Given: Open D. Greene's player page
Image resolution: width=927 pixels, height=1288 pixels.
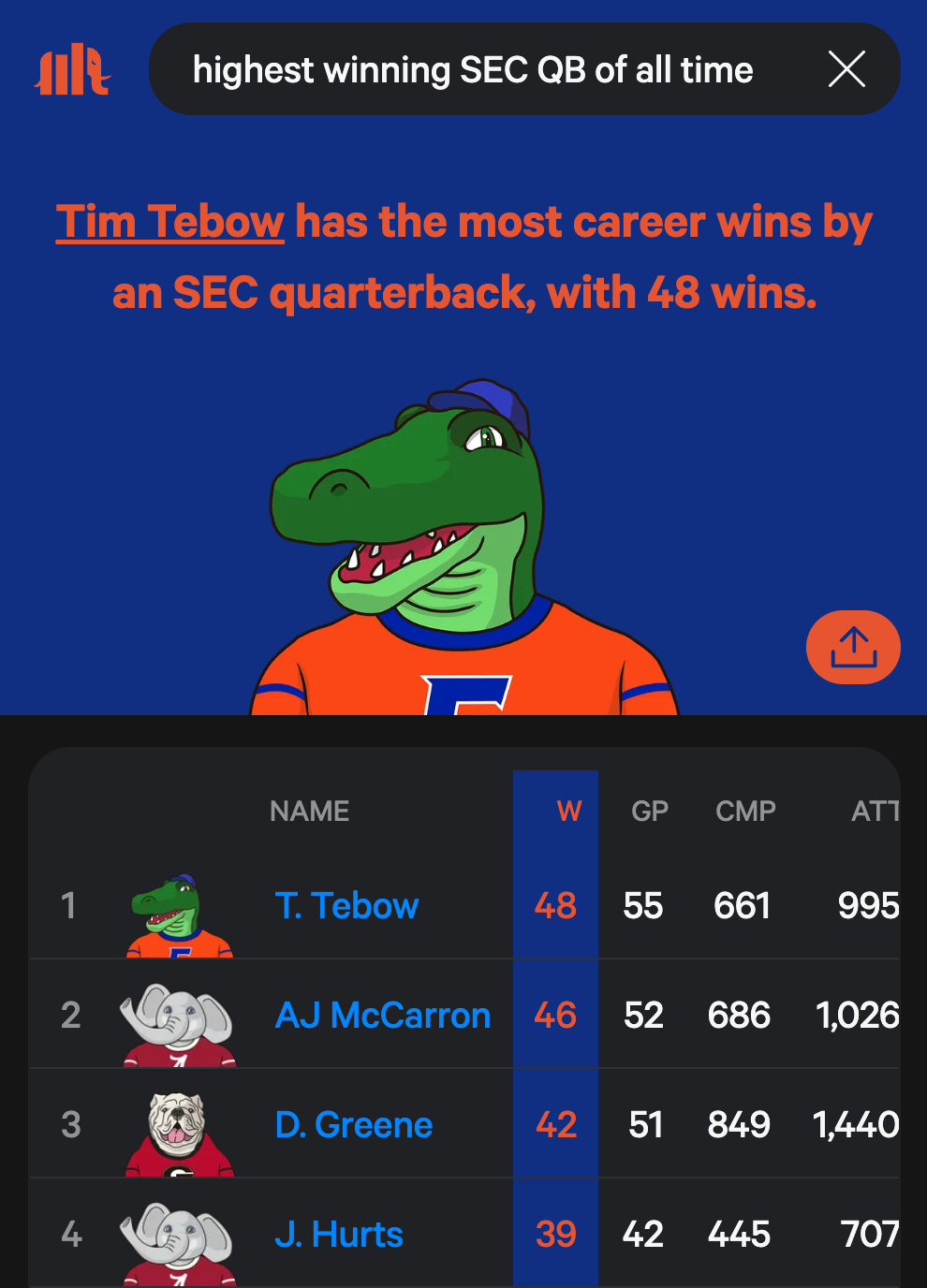Looking at the screenshot, I should pyautogui.click(x=353, y=1125).
